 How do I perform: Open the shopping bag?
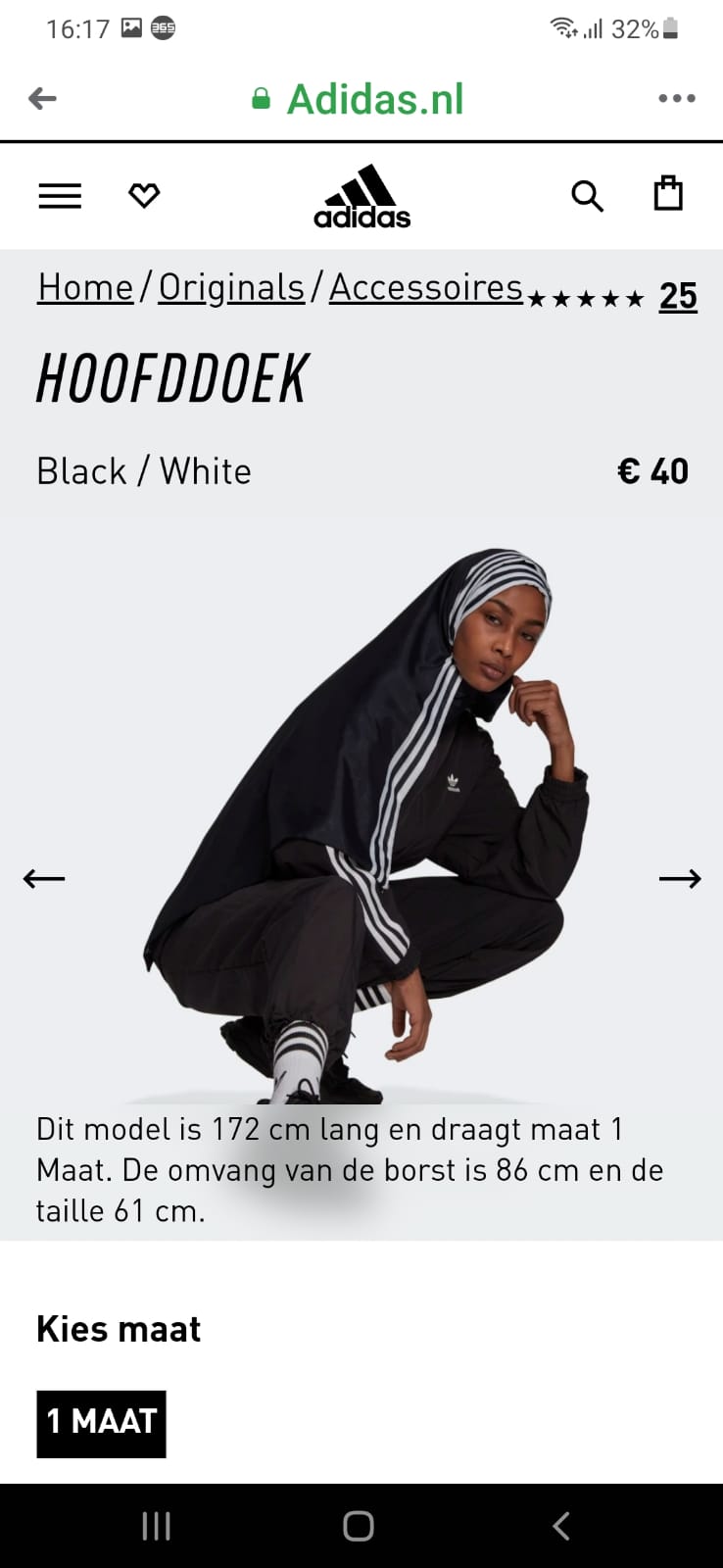tap(668, 194)
